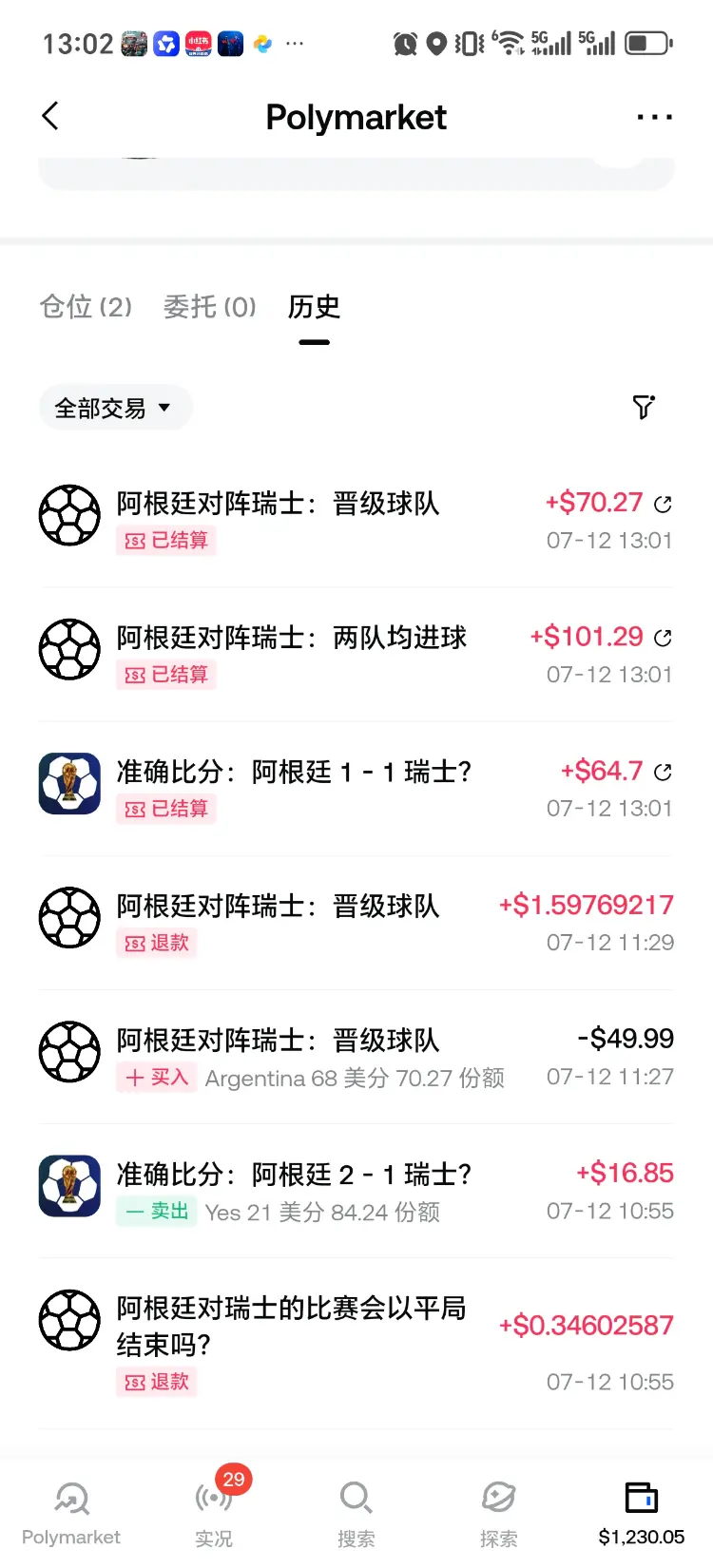Open the 阿根廷 1 - 1 瑞士 settled record

(x=356, y=789)
